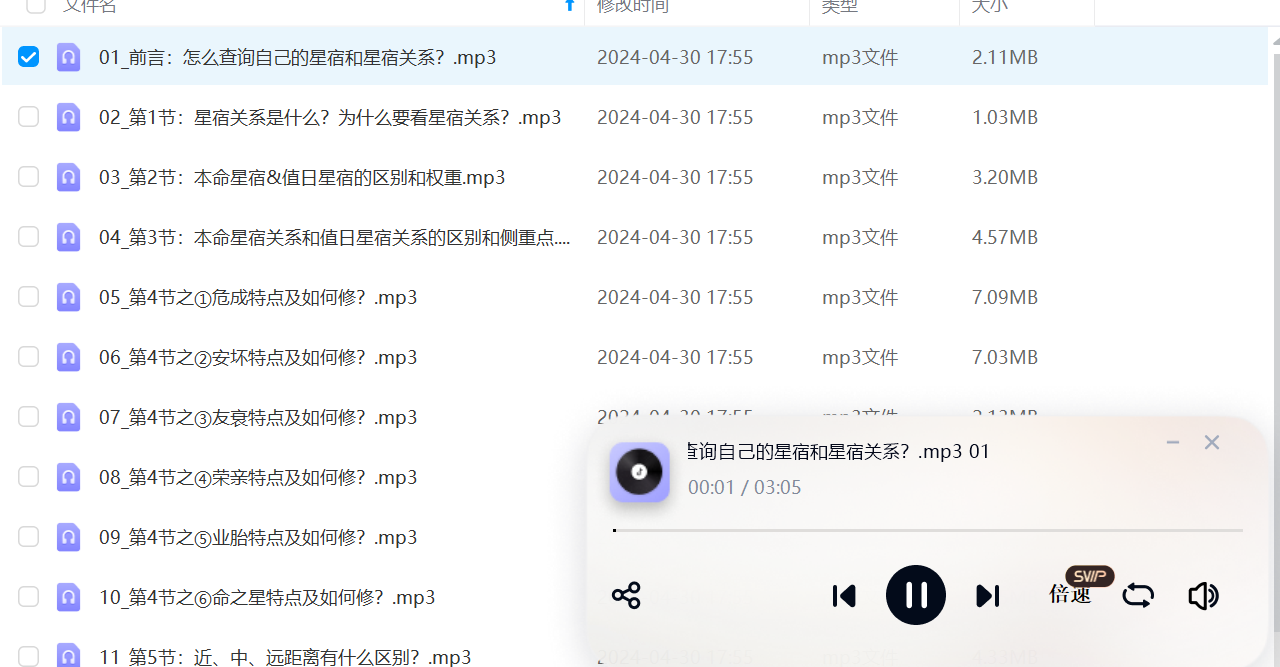Play 06_第4节之②安坏特点及如何修 file
The height and width of the screenshot is (667, 1280).
(x=257, y=358)
